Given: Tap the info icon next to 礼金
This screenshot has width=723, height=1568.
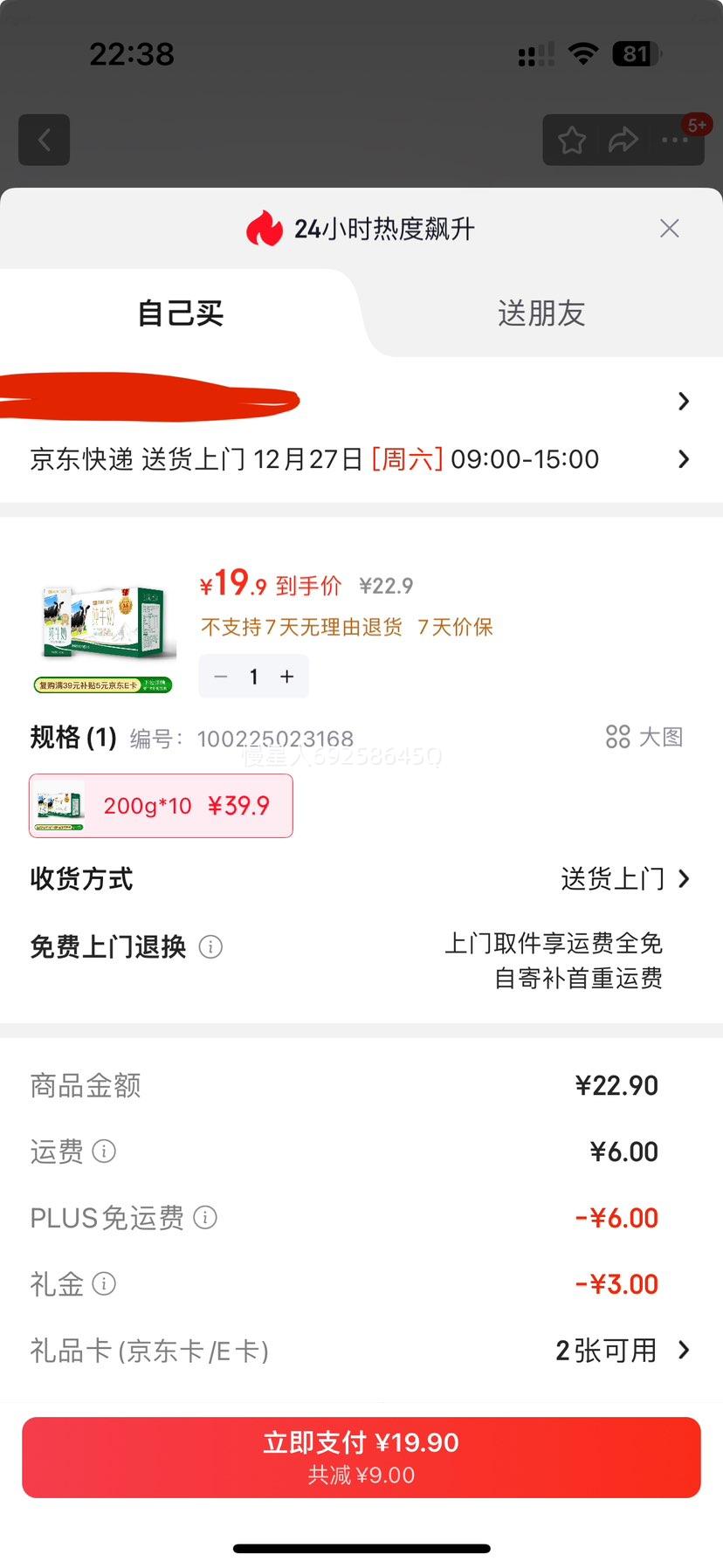Looking at the screenshot, I should pos(104,1284).
